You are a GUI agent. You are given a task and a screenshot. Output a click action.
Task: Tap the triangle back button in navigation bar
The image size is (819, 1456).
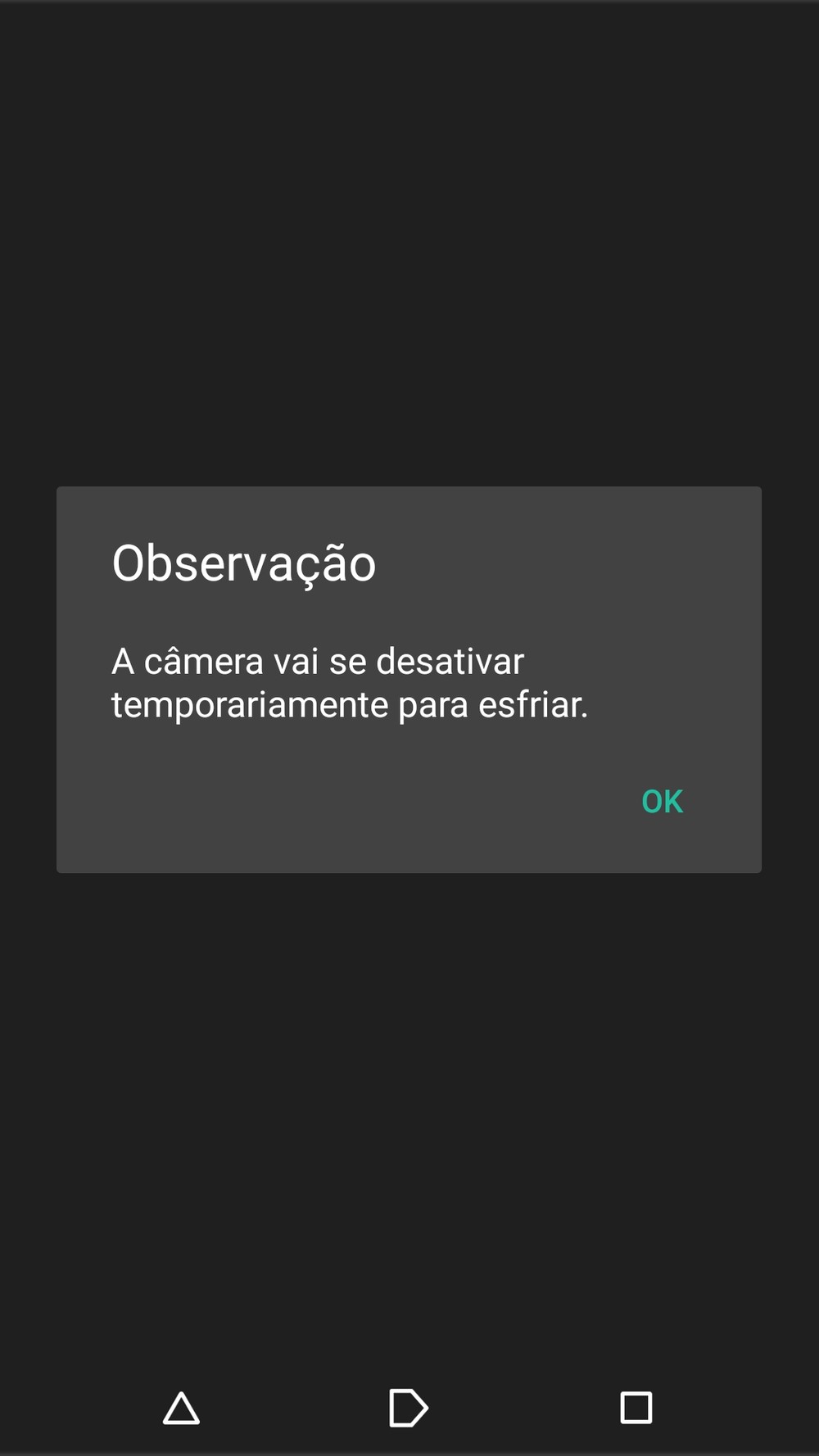click(181, 1409)
